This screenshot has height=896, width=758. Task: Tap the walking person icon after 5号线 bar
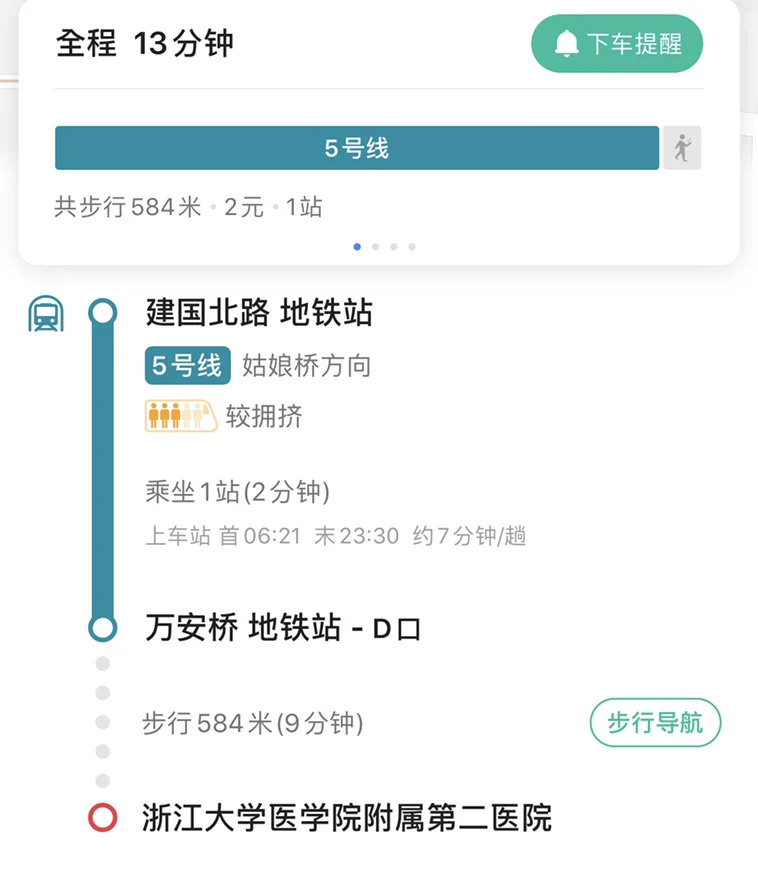[681, 147]
